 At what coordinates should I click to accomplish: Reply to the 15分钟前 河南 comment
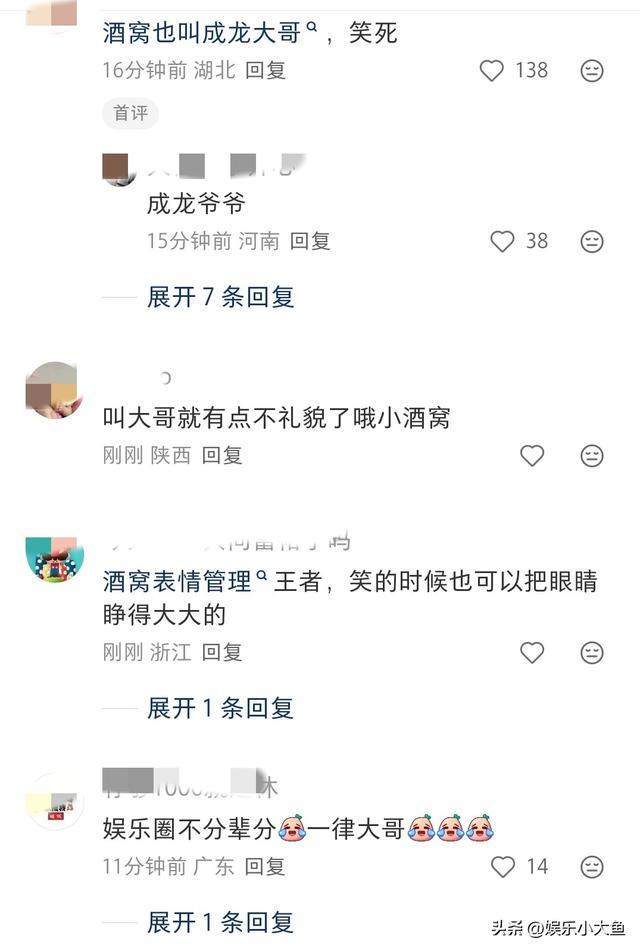[x=310, y=241]
